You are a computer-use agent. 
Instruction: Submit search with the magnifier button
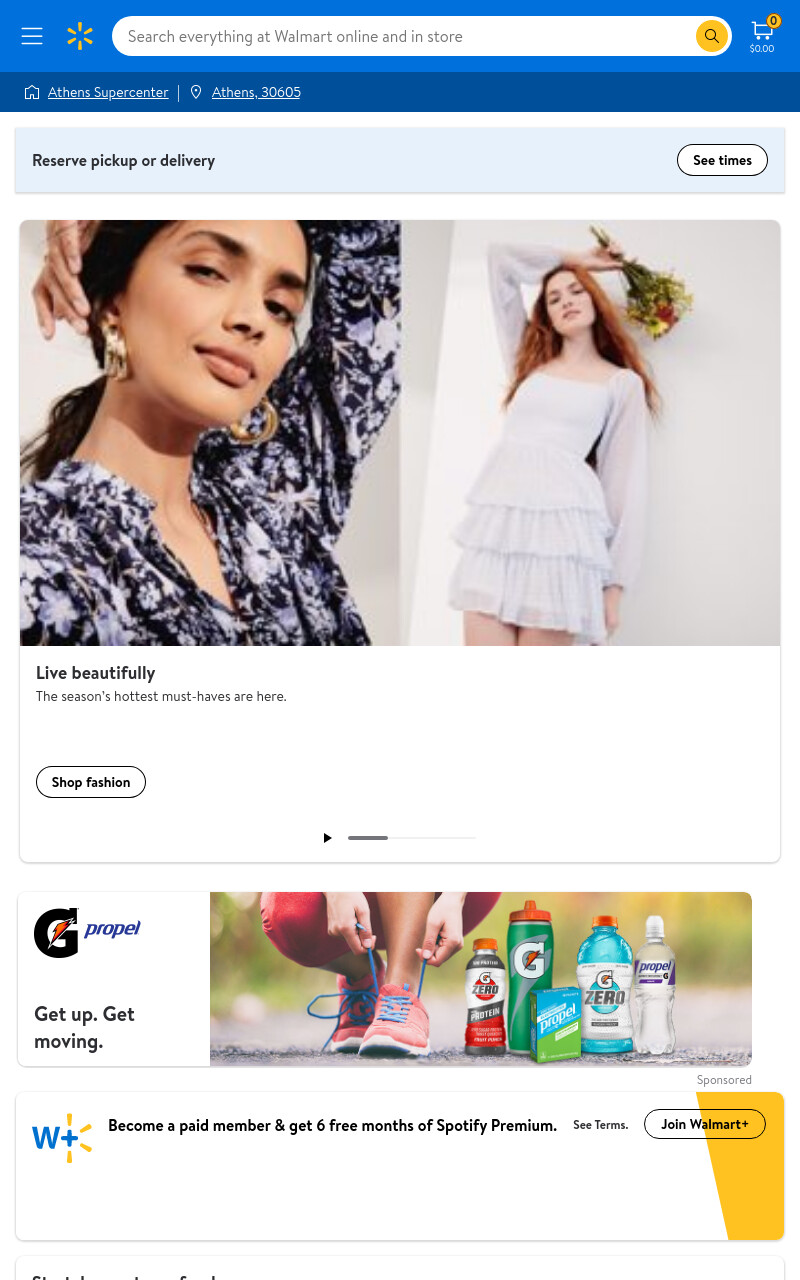tap(711, 36)
